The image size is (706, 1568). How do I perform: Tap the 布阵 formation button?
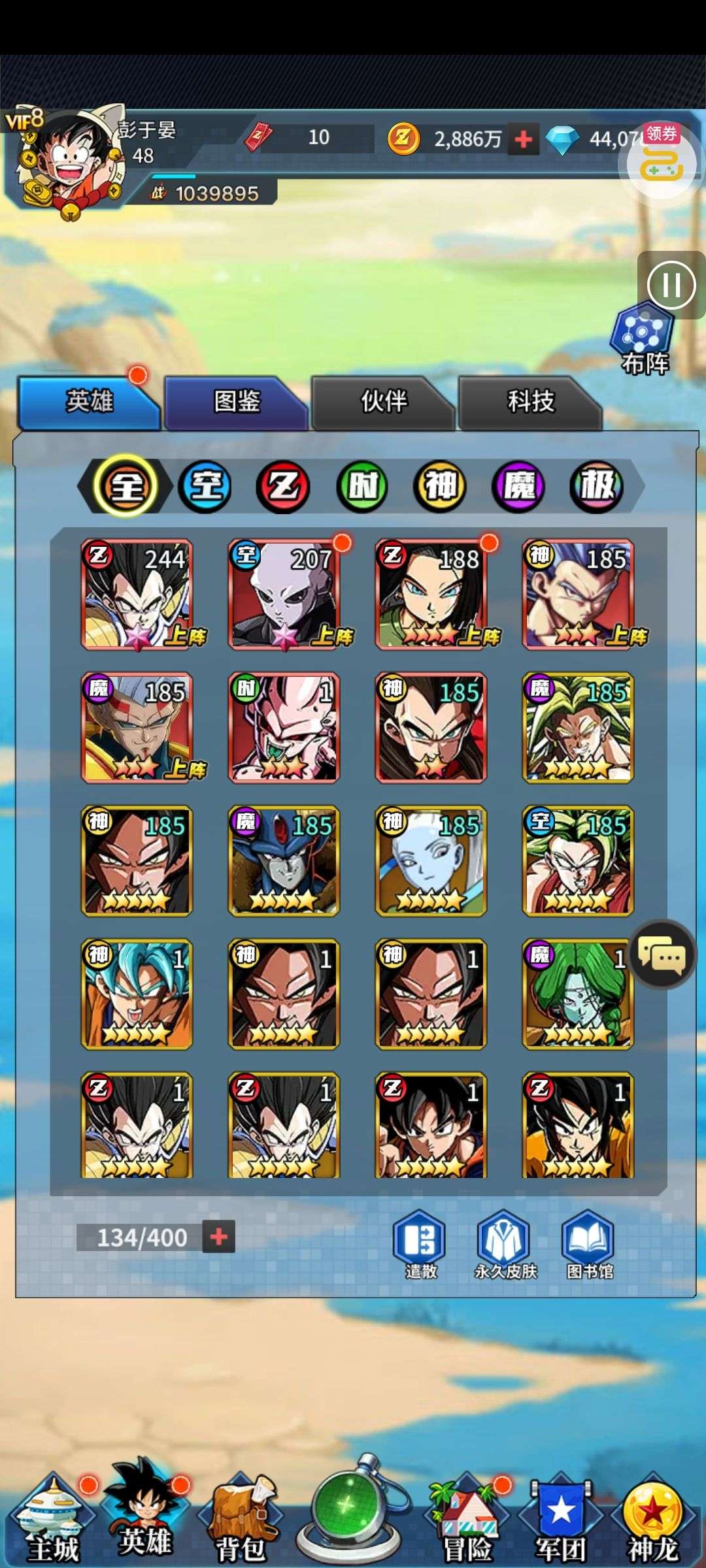click(643, 340)
